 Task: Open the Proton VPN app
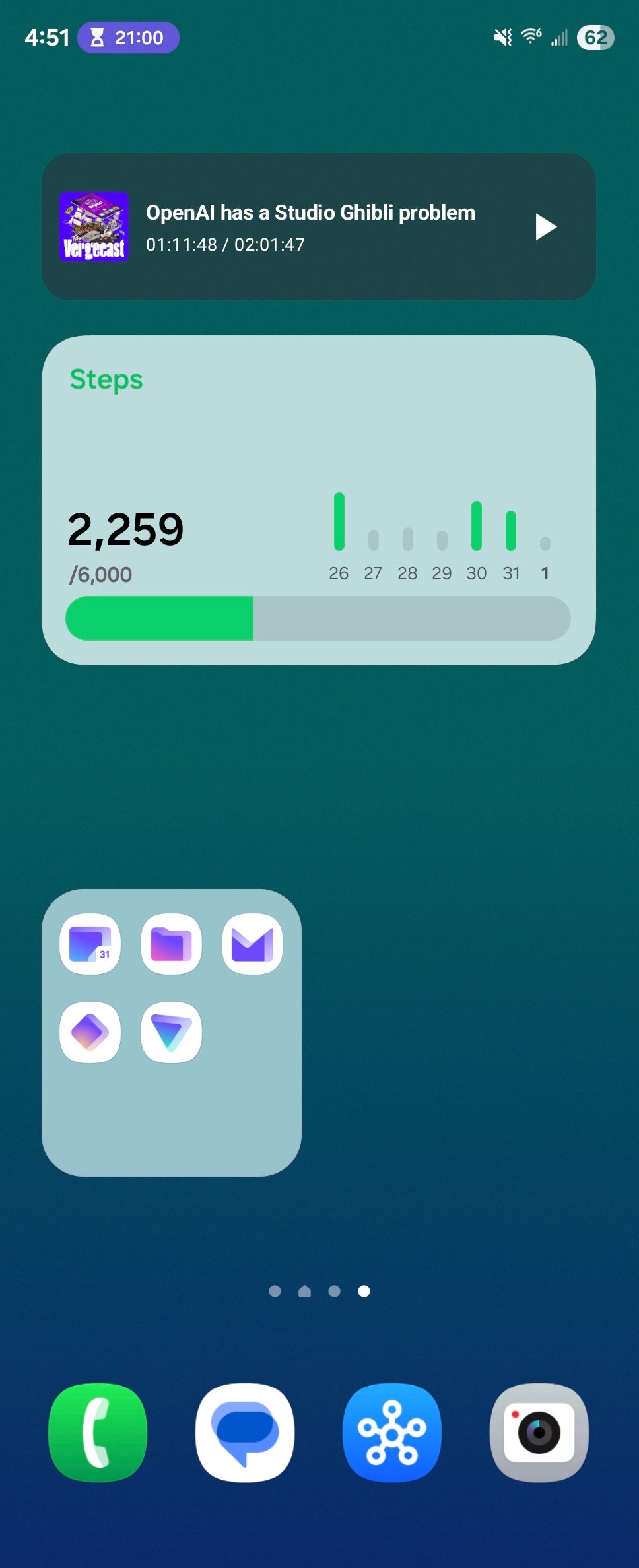click(171, 1032)
